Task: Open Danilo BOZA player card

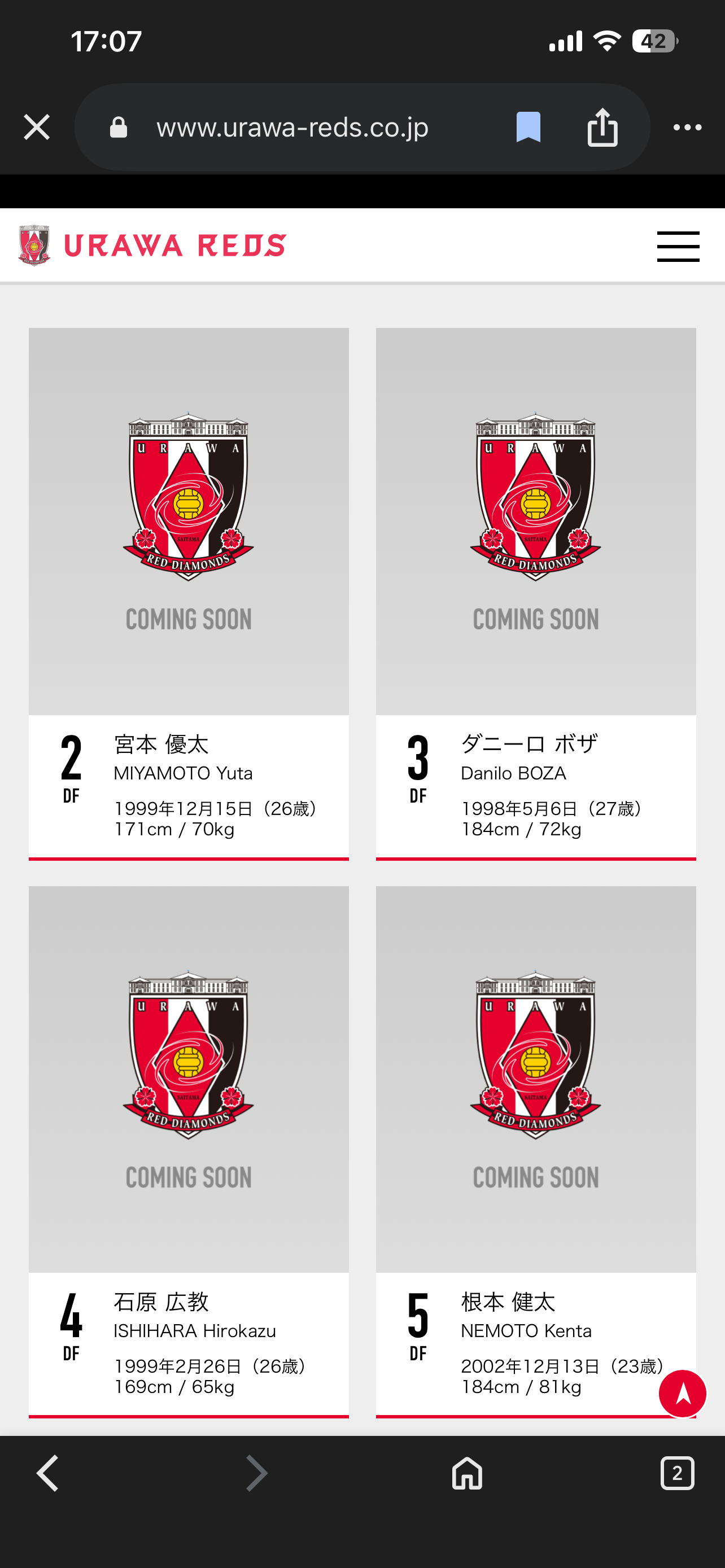Action: [535, 593]
